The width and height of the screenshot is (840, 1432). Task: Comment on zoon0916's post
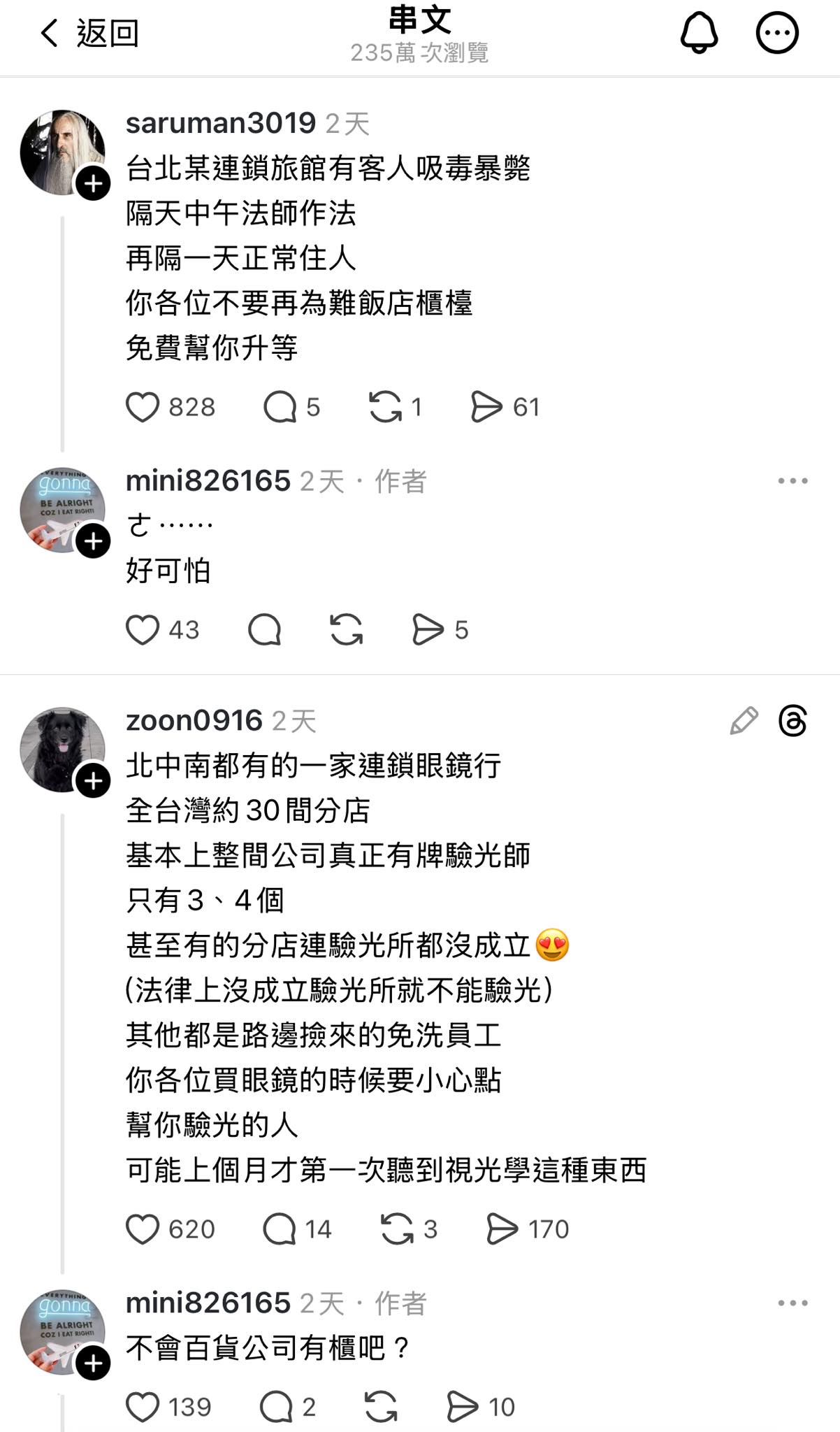tap(280, 1229)
